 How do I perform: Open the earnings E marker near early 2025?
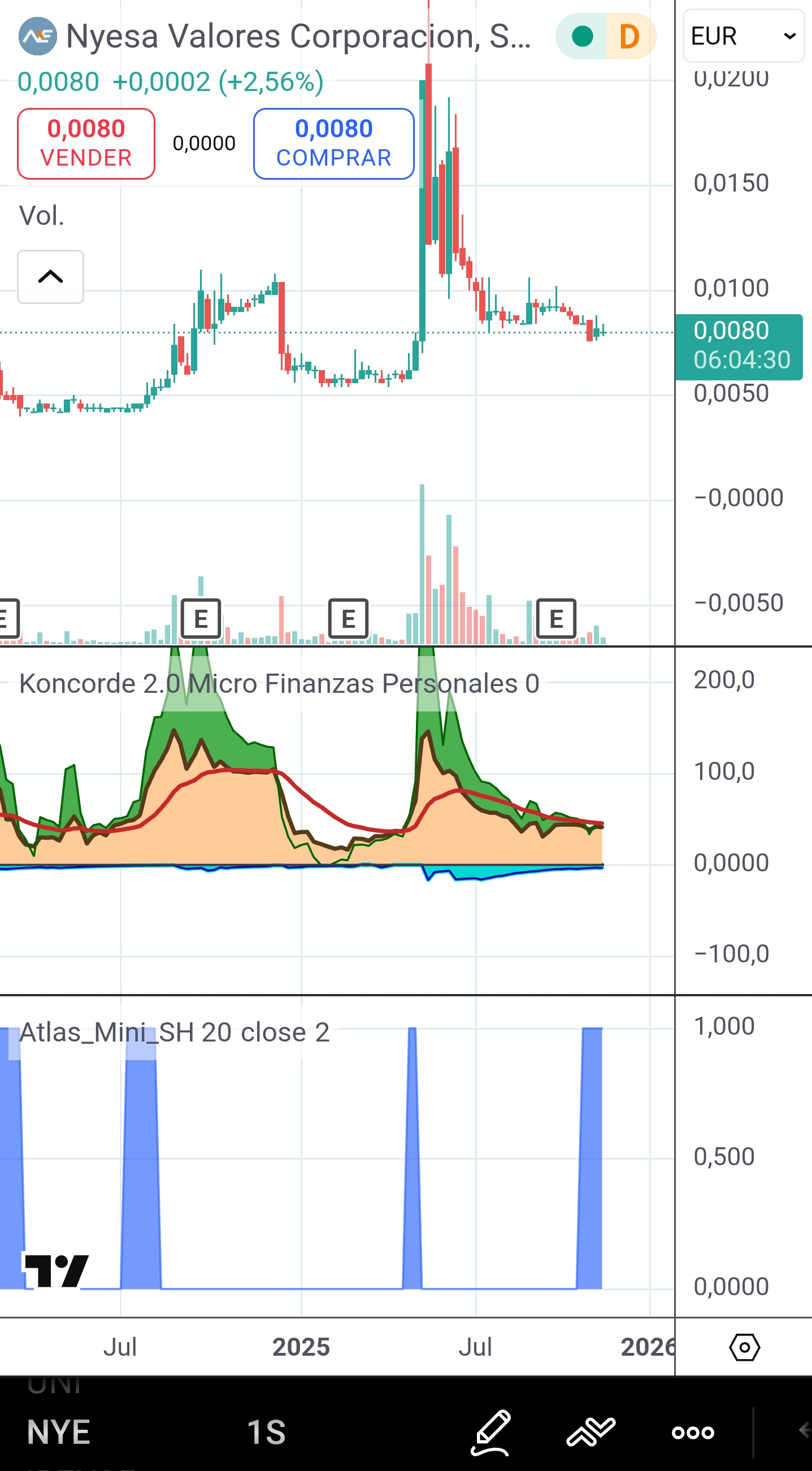pyautogui.click(x=348, y=618)
